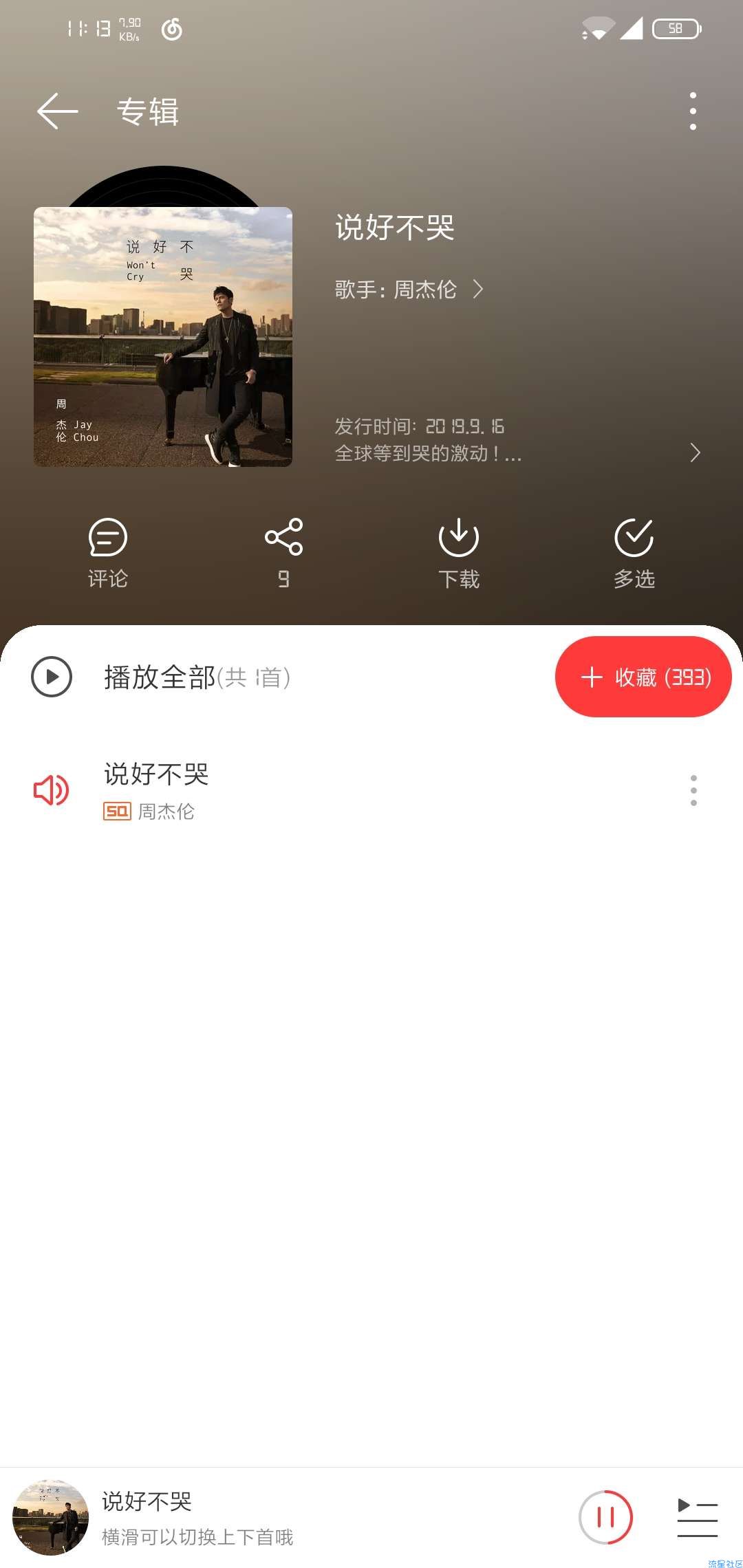Go back from the album page
The width and height of the screenshot is (743, 1568).
(x=58, y=111)
